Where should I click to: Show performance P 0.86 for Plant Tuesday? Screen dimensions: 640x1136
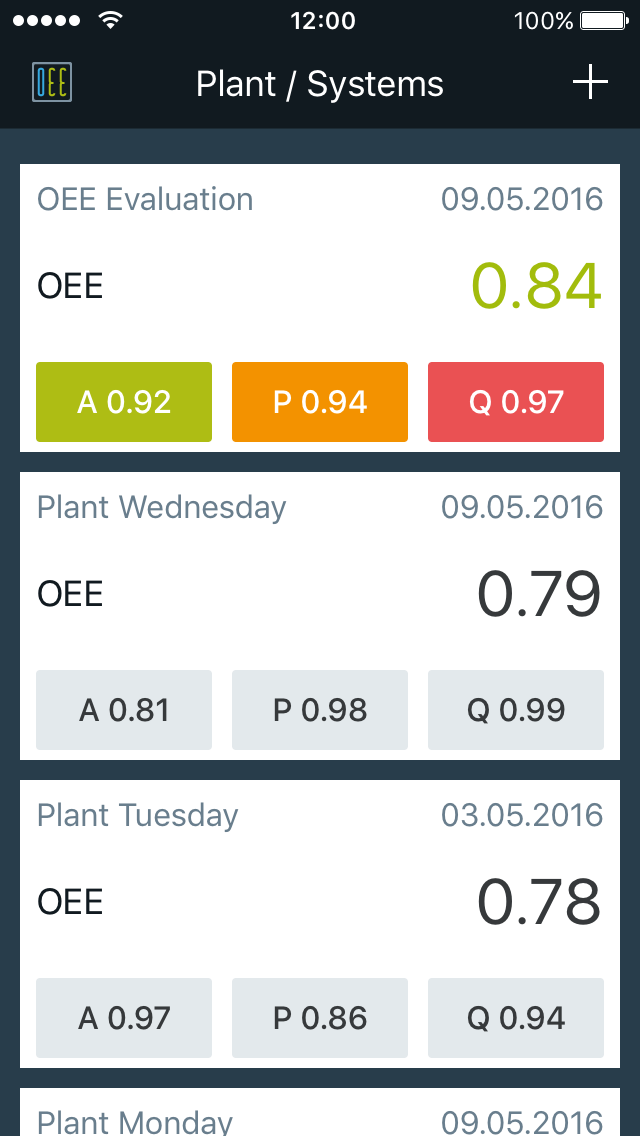click(x=320, y=1018)
